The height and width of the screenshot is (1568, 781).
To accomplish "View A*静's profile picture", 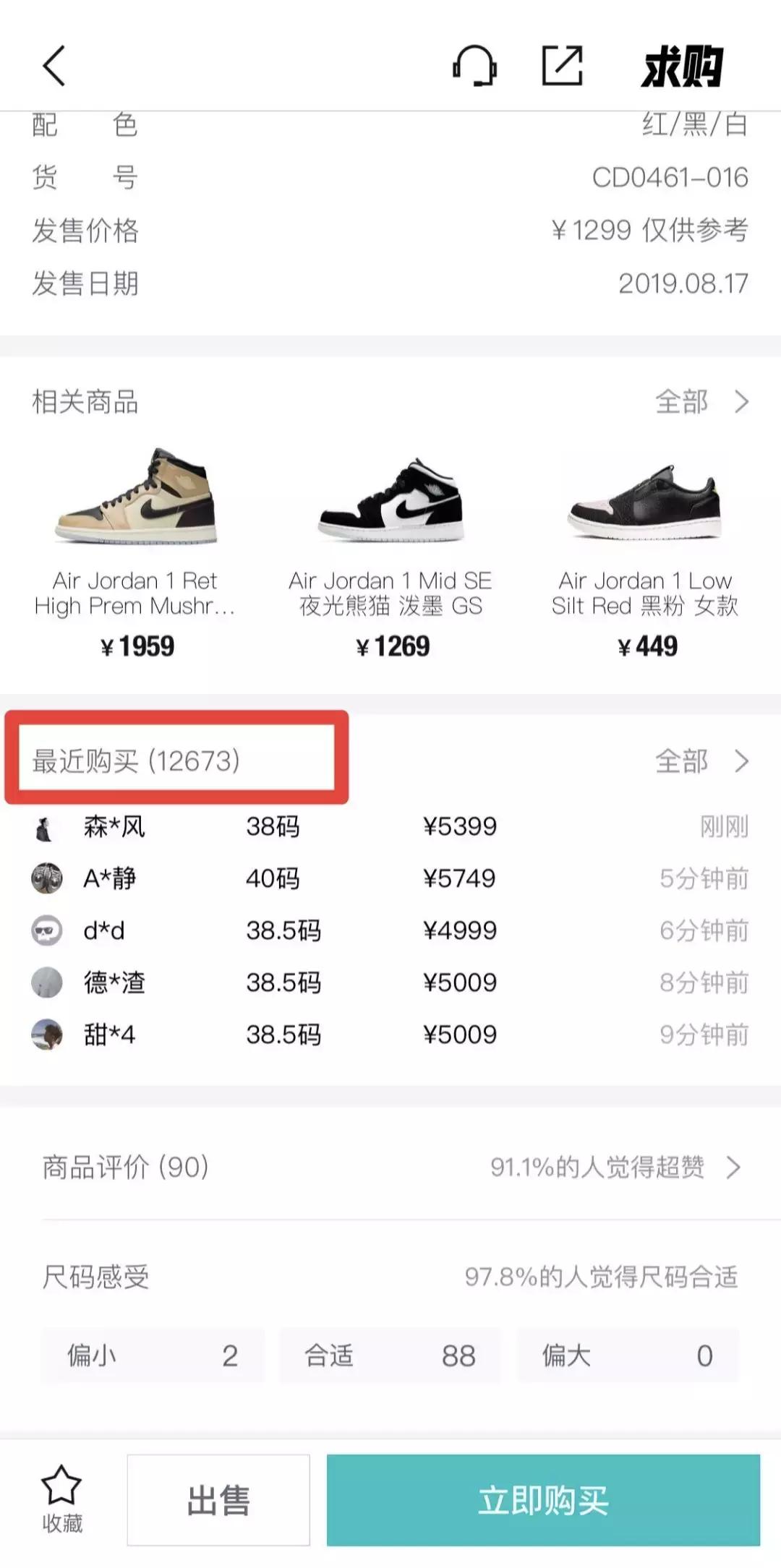I will pyautogui.click(x=46, y=879).
